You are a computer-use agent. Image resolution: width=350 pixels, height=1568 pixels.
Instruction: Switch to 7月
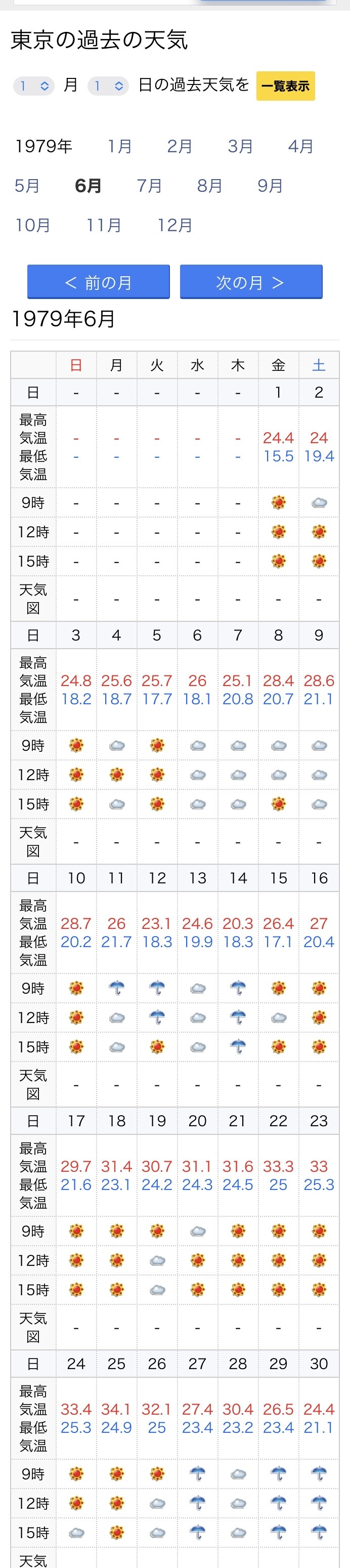click(x=149, y=186)
